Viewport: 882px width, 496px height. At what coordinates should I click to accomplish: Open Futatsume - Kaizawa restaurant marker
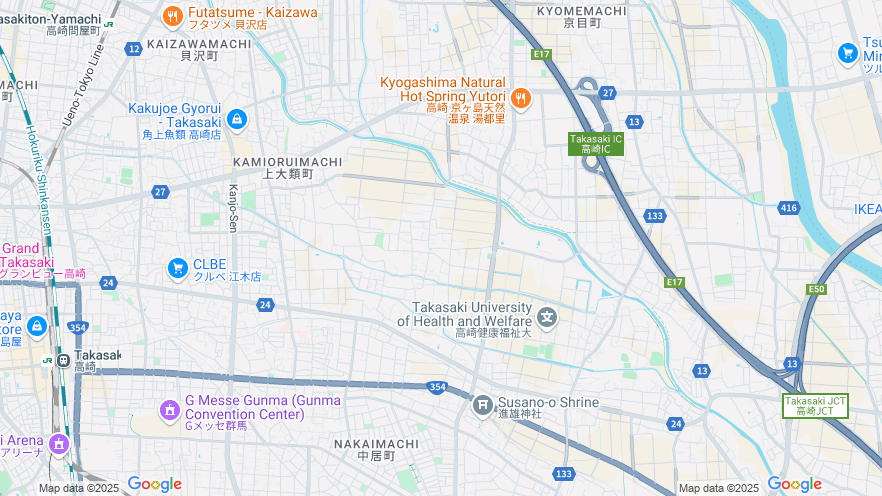point(173,16)
